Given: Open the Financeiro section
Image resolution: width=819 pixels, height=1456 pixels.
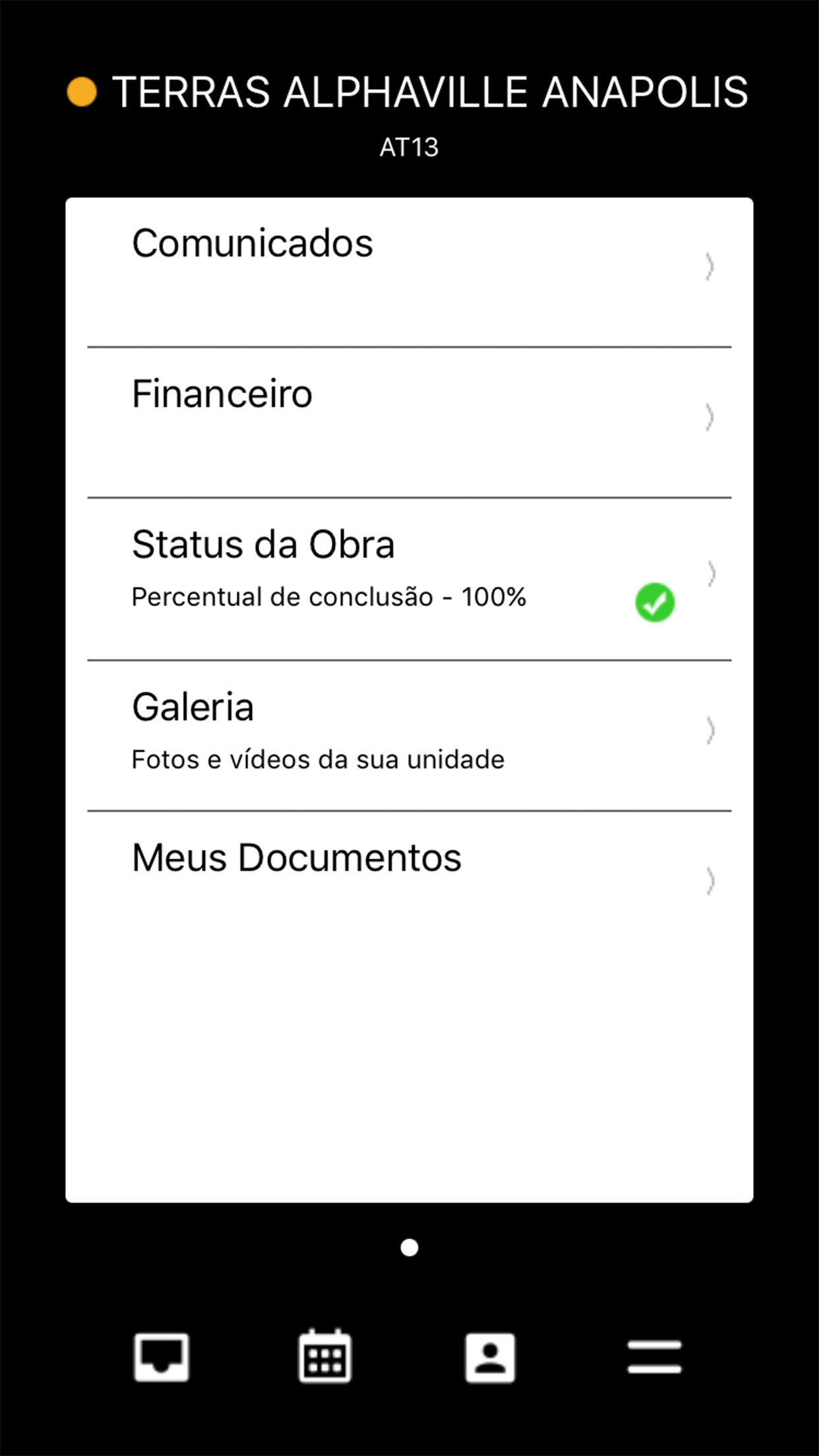Looking at the screenshot, I should 409,417.
